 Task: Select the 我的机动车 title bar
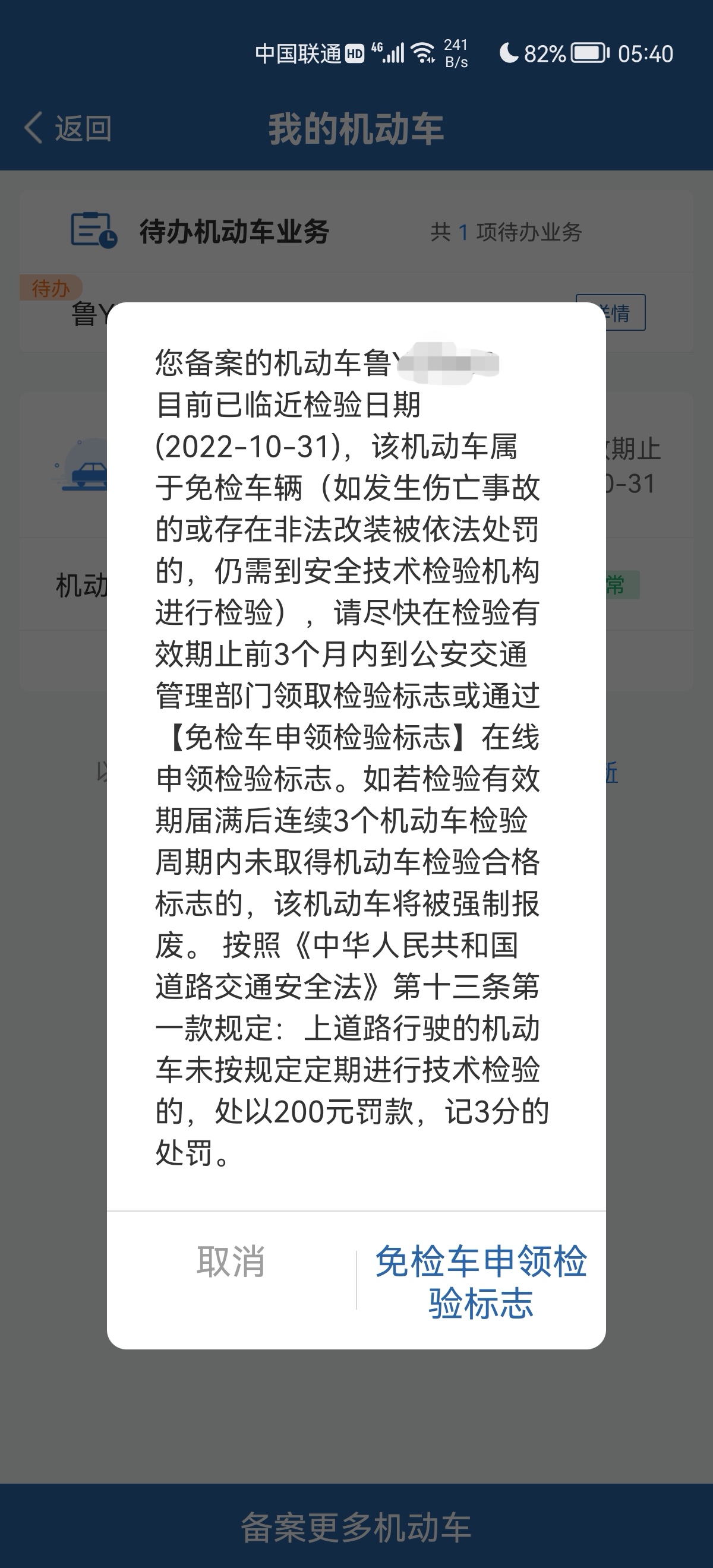click(356, 126)
